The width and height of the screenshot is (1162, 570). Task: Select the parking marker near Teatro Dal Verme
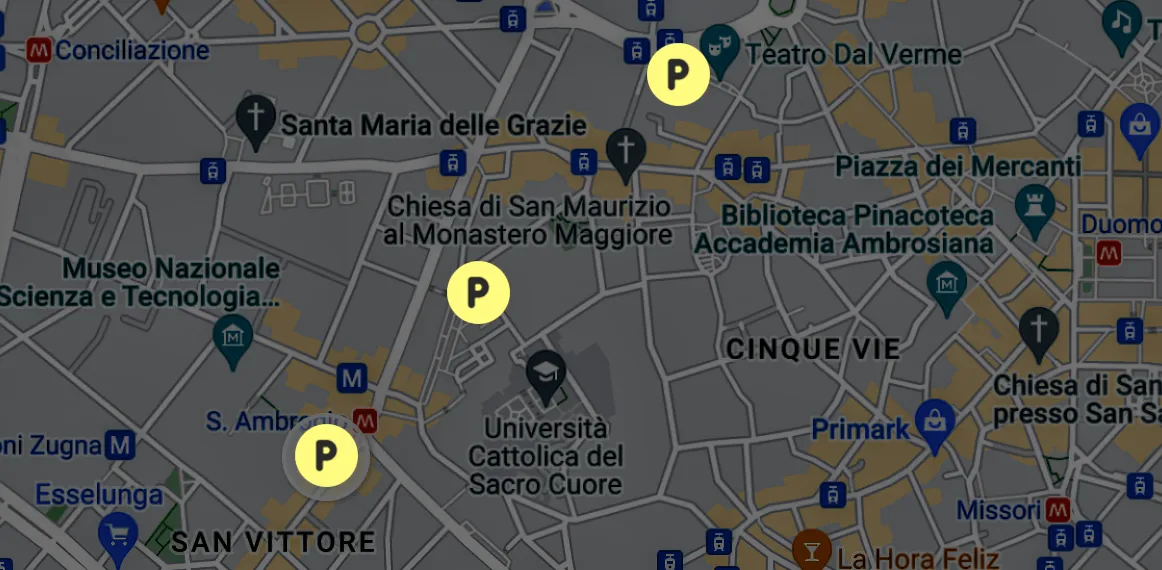coord(678,75)
